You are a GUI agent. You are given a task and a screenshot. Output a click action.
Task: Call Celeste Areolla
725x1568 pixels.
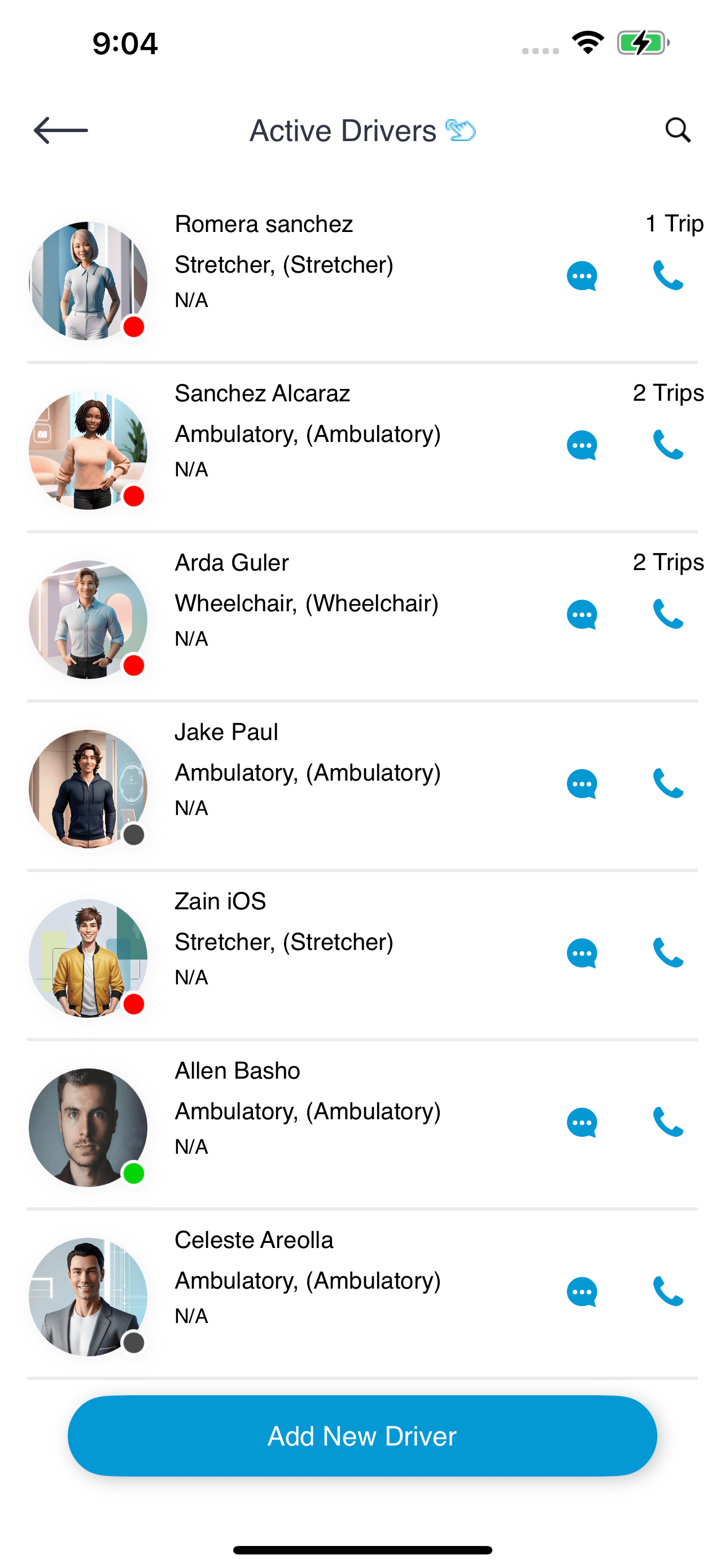coord(668,1291)
